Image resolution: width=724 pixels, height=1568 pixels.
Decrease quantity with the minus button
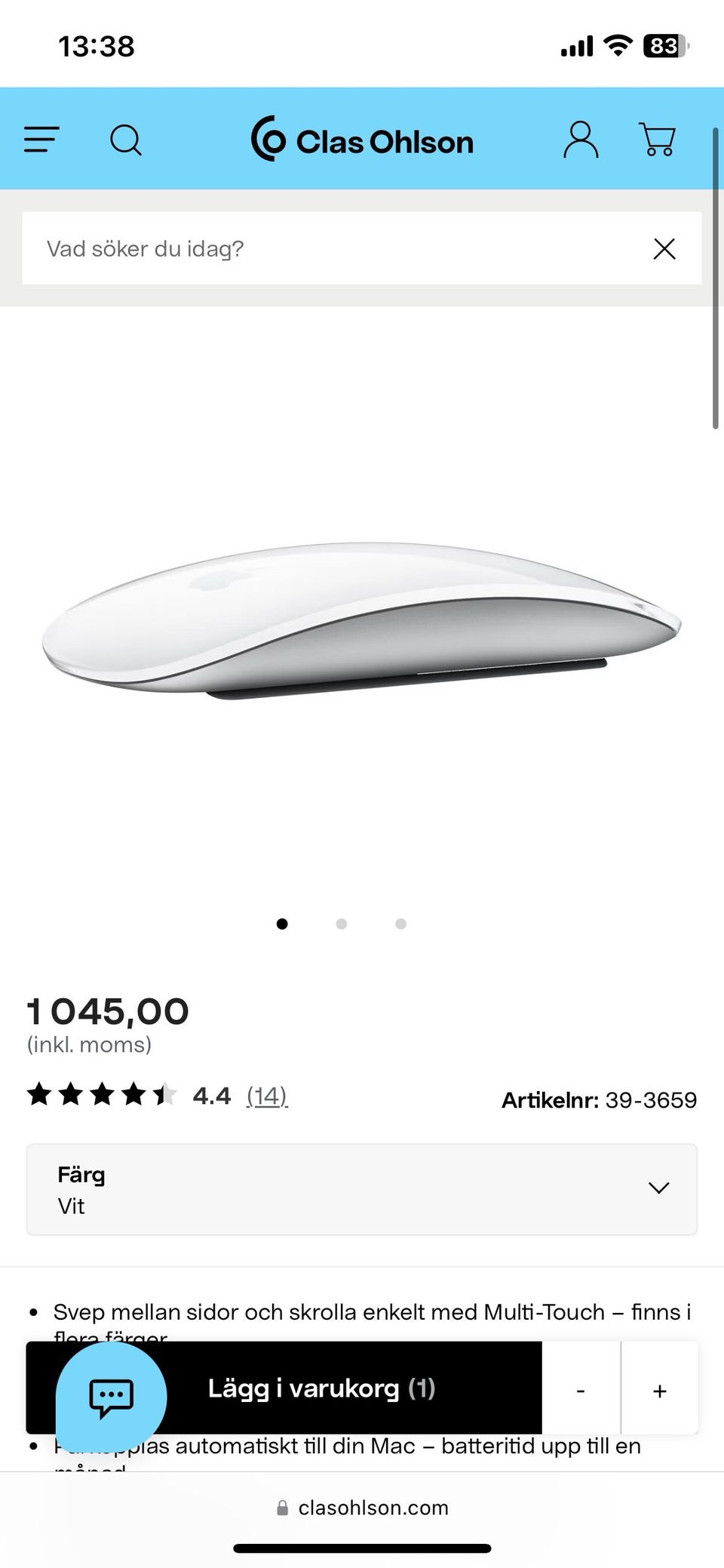click(581, 1390)
